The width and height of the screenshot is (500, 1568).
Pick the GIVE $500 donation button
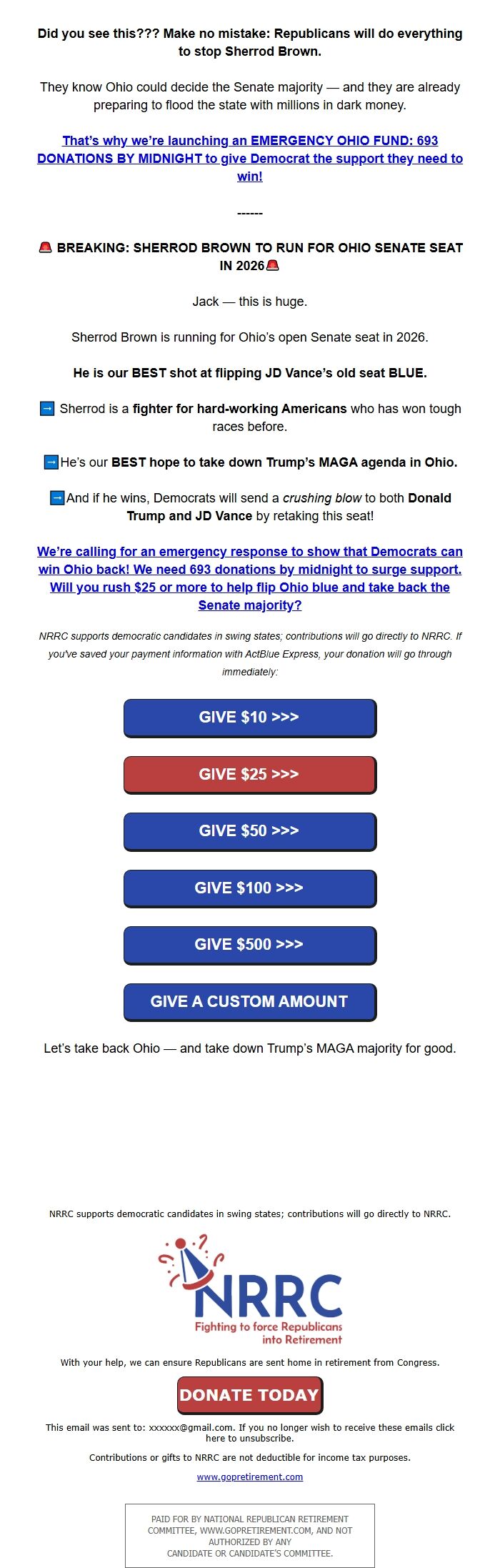coord(249,945)
